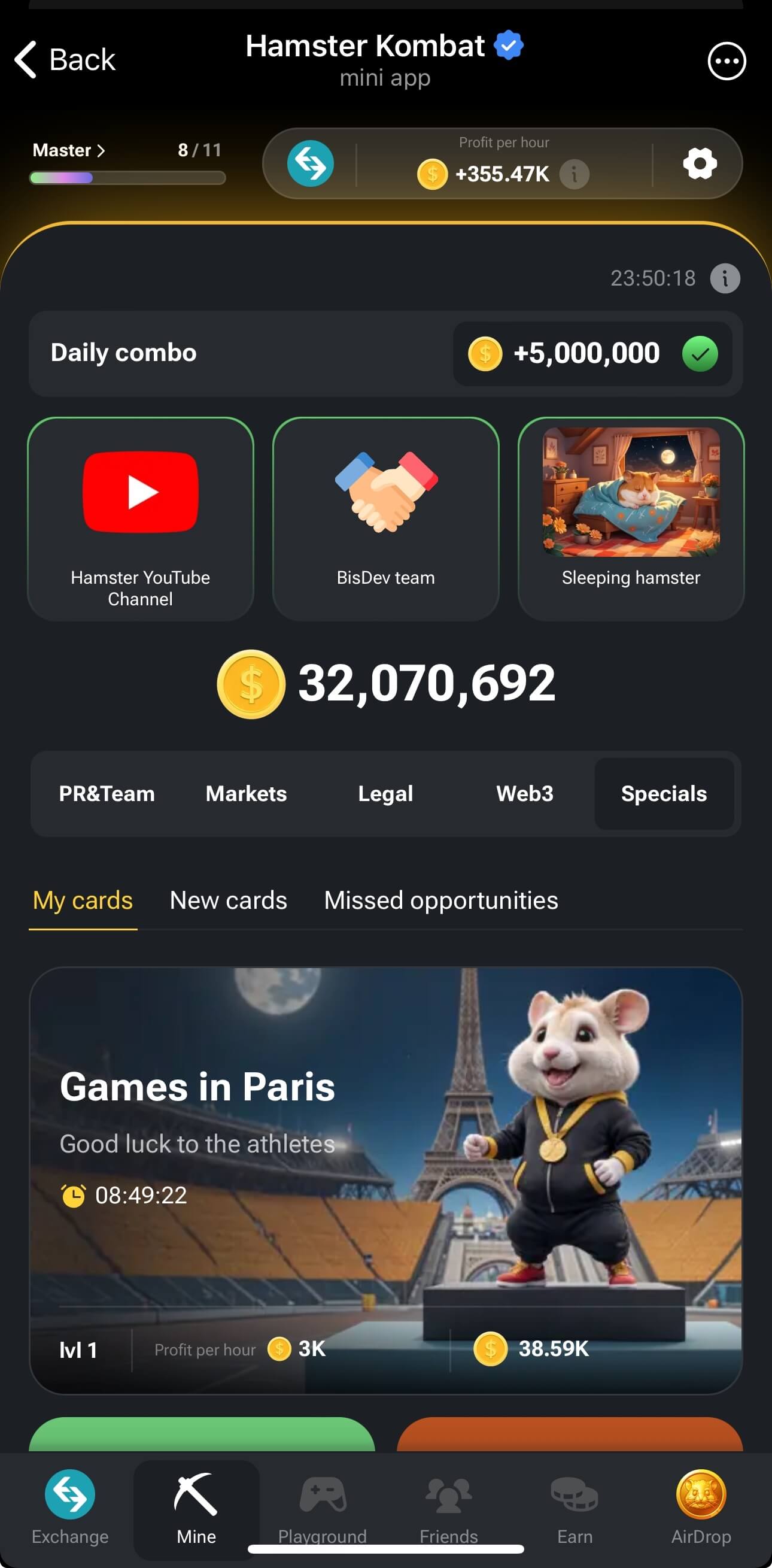Open the three-dot options menu

coord(727,61)
